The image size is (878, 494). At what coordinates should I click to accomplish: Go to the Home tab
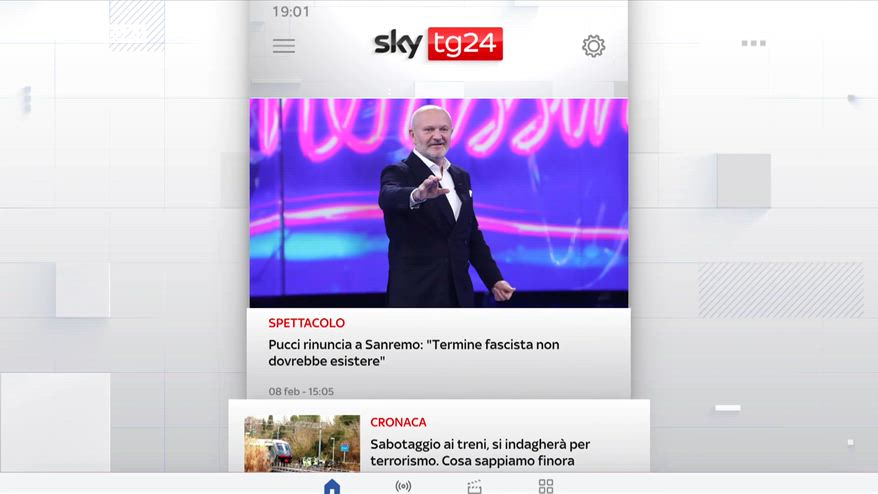(332, 486)
